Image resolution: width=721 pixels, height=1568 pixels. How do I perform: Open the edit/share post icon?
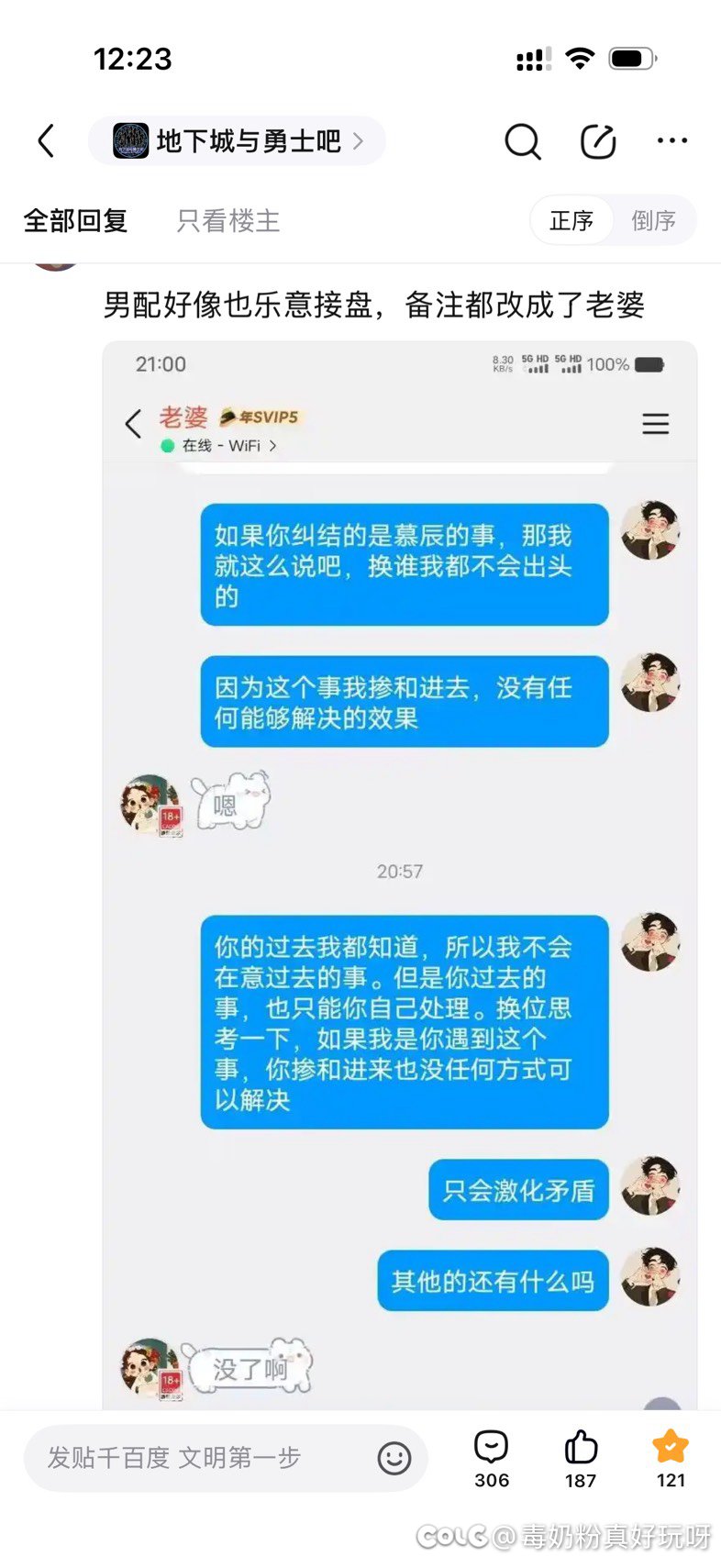(x=598, y=141)
